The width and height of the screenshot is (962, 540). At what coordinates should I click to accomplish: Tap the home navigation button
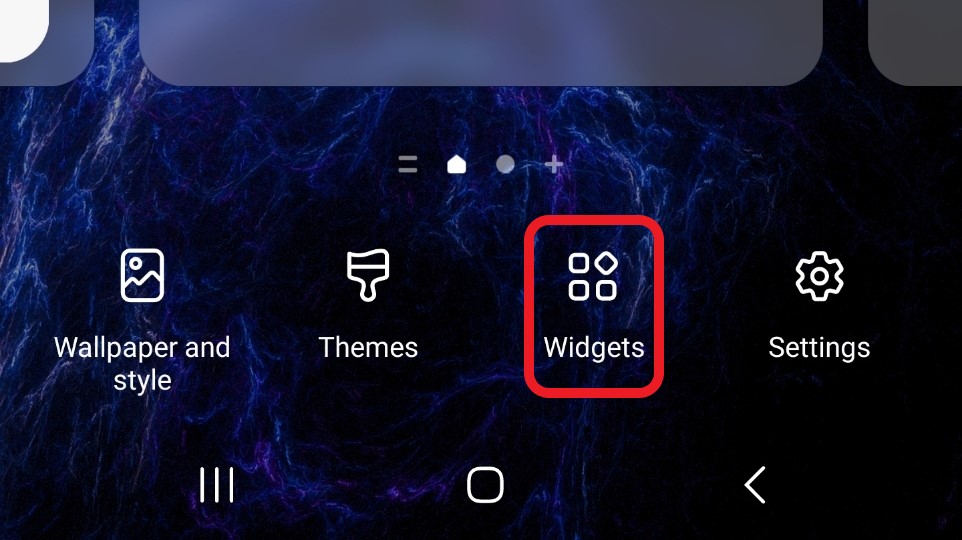point(485,485)
